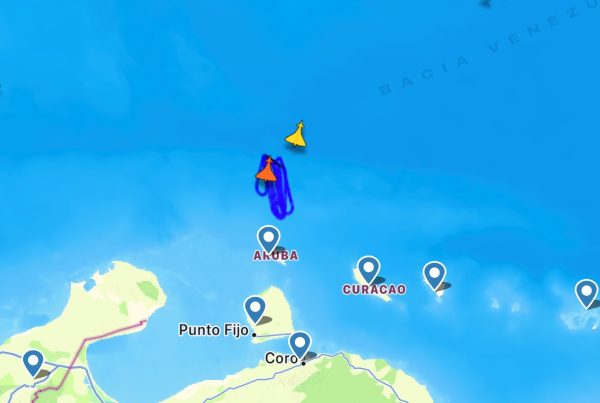Select the yellow aircraft on the map
The width and height of the screenshot is (600, 403).
coord(296,134)
